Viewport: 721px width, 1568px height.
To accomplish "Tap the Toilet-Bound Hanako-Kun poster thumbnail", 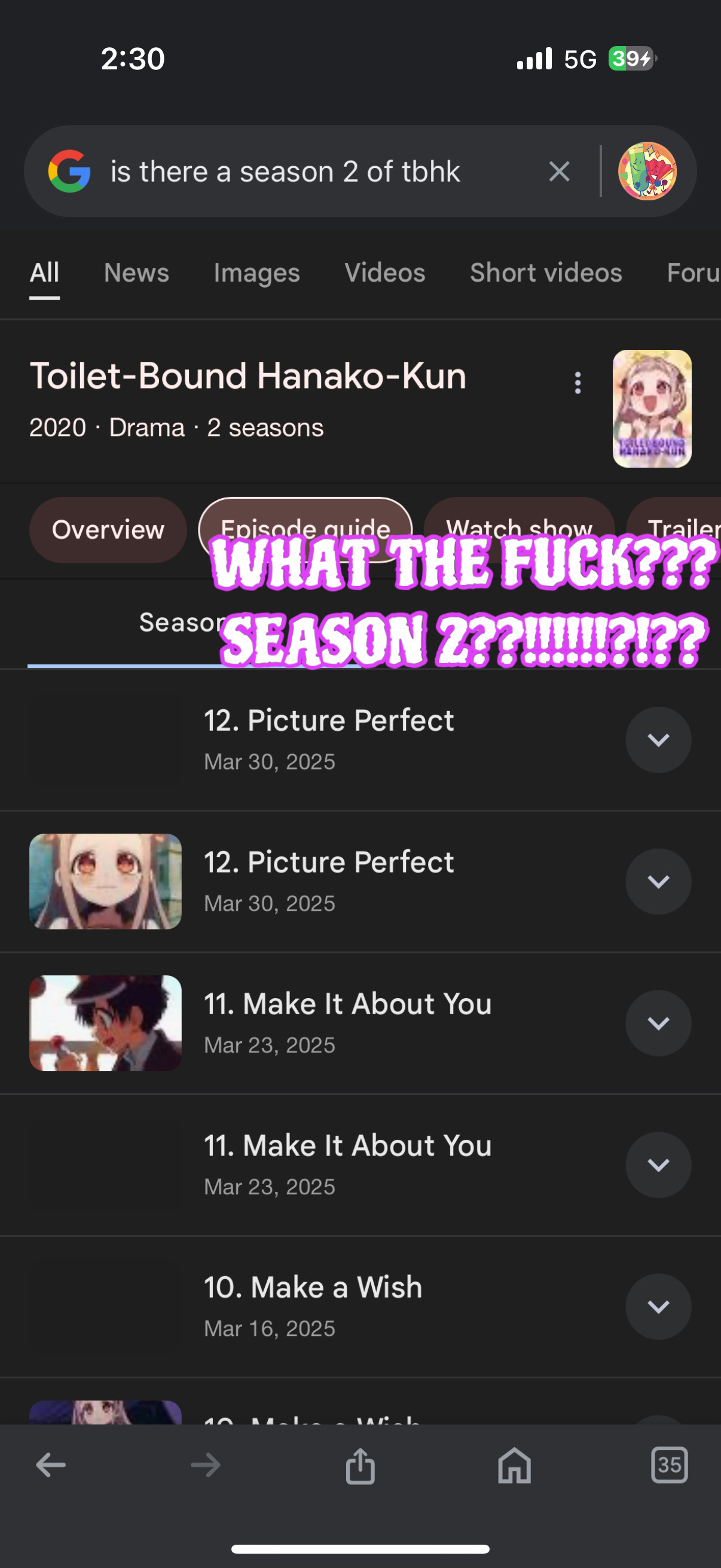I will tap(651, 408).
